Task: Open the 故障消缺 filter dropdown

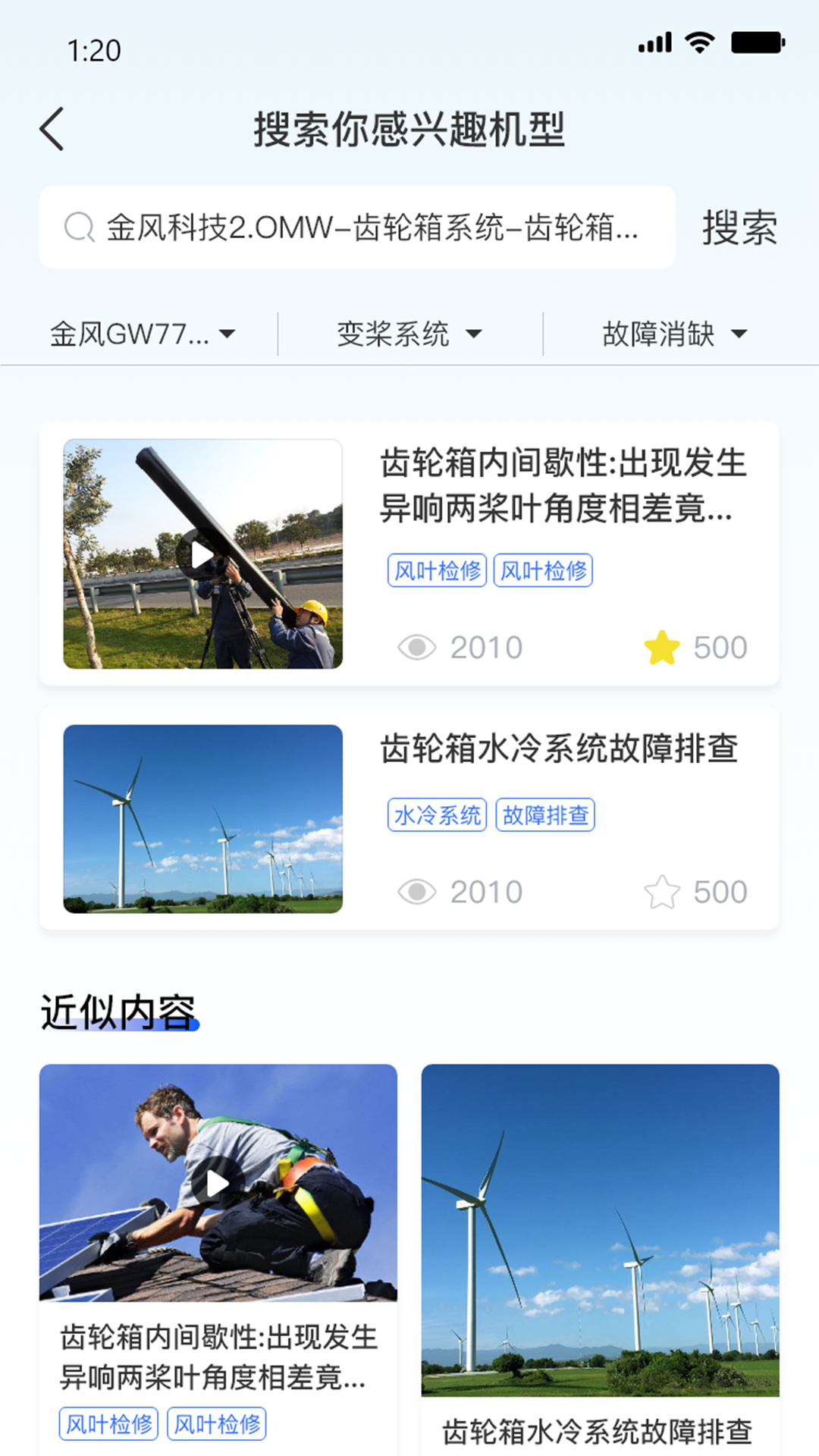Action: click(x=675, y=332)
